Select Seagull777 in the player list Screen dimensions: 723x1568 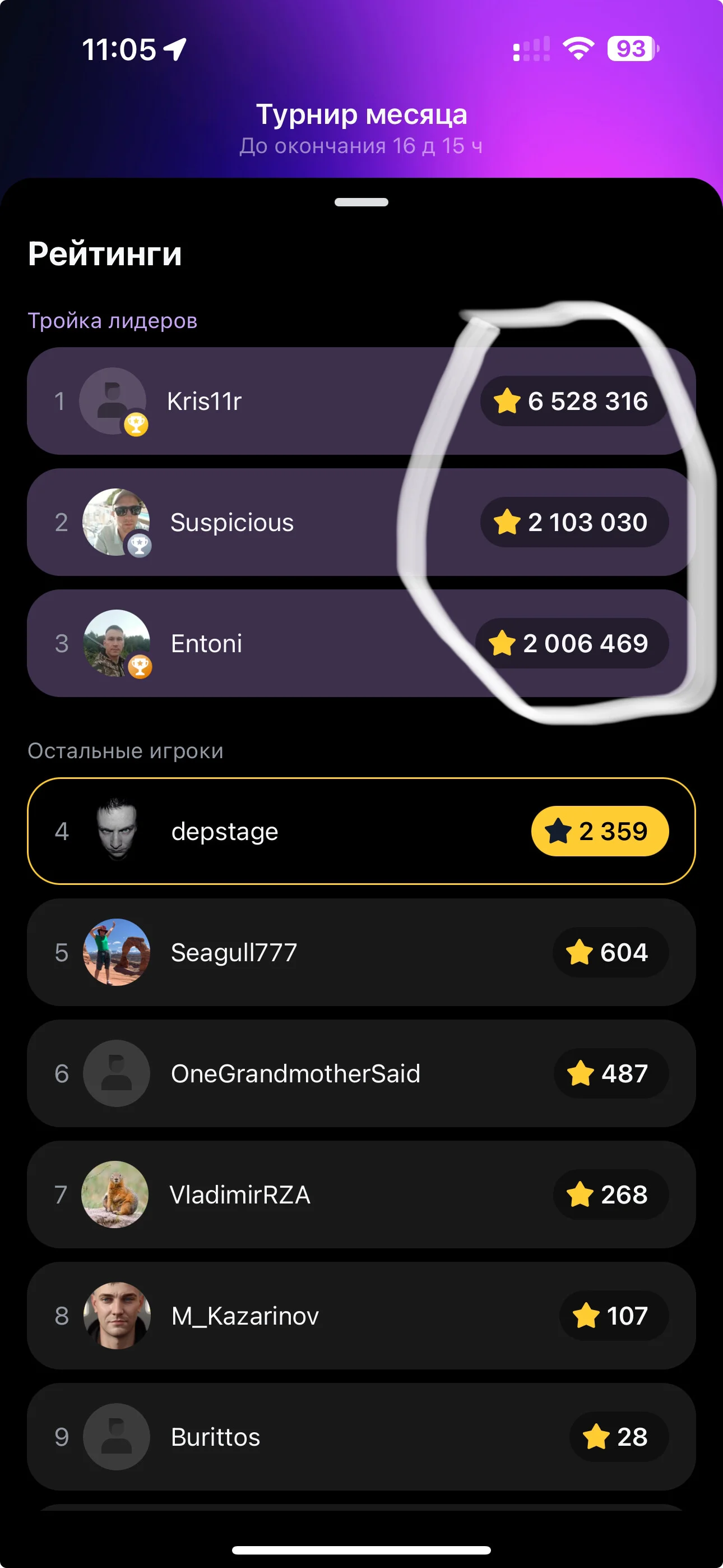(361, 952)
